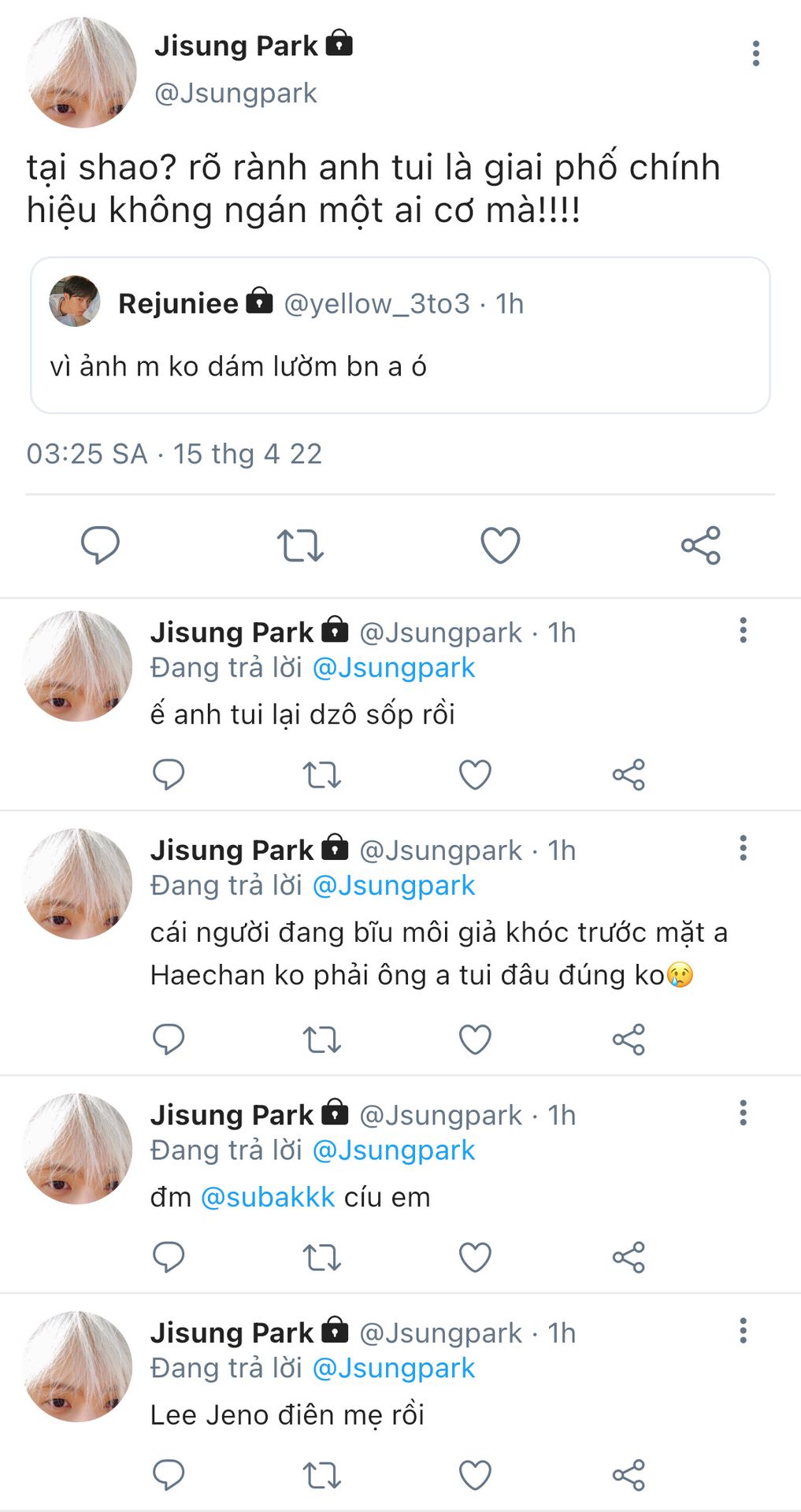Like the reply "Lee Jeno điên mẹ rồi"

pyautogui.click(x=475, y=1475)
